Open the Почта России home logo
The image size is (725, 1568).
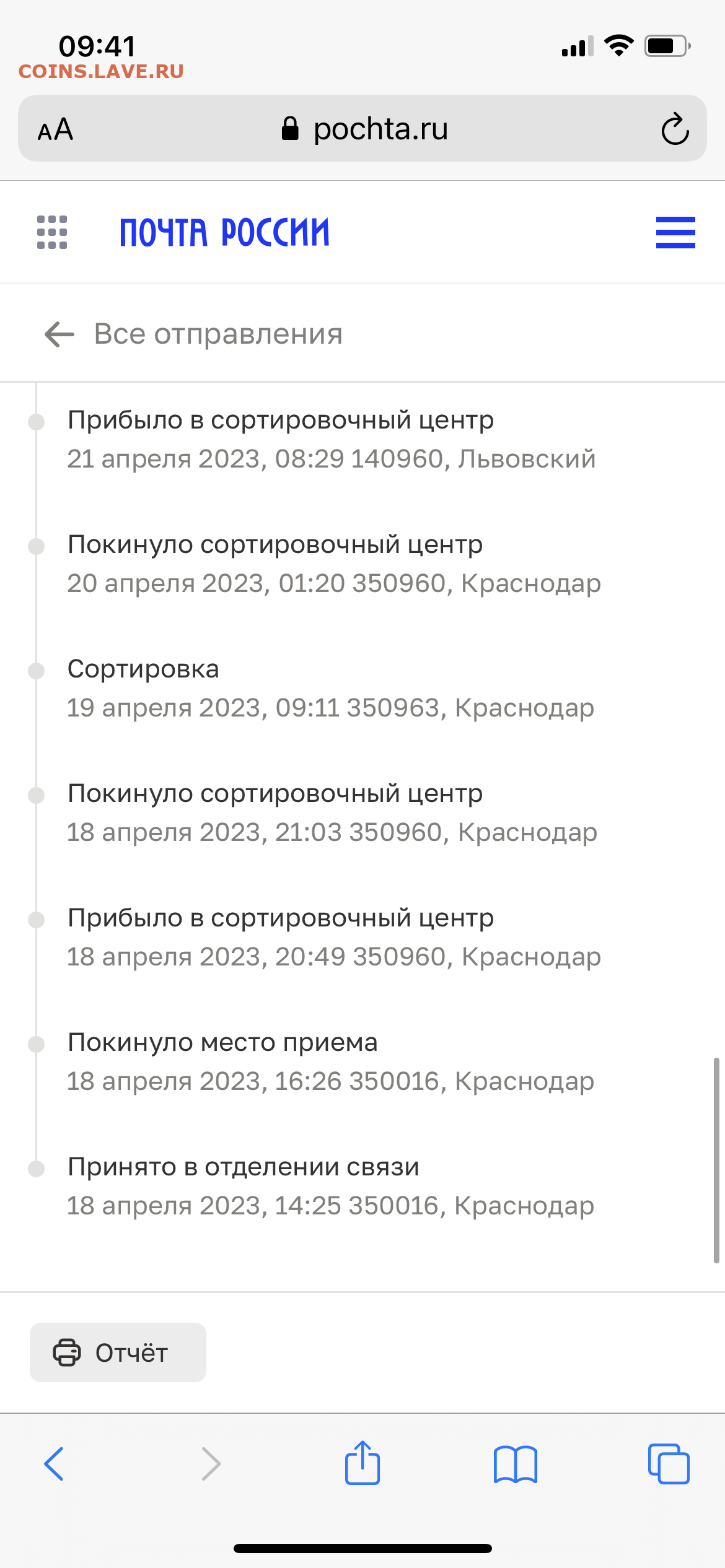coord(224,232)
